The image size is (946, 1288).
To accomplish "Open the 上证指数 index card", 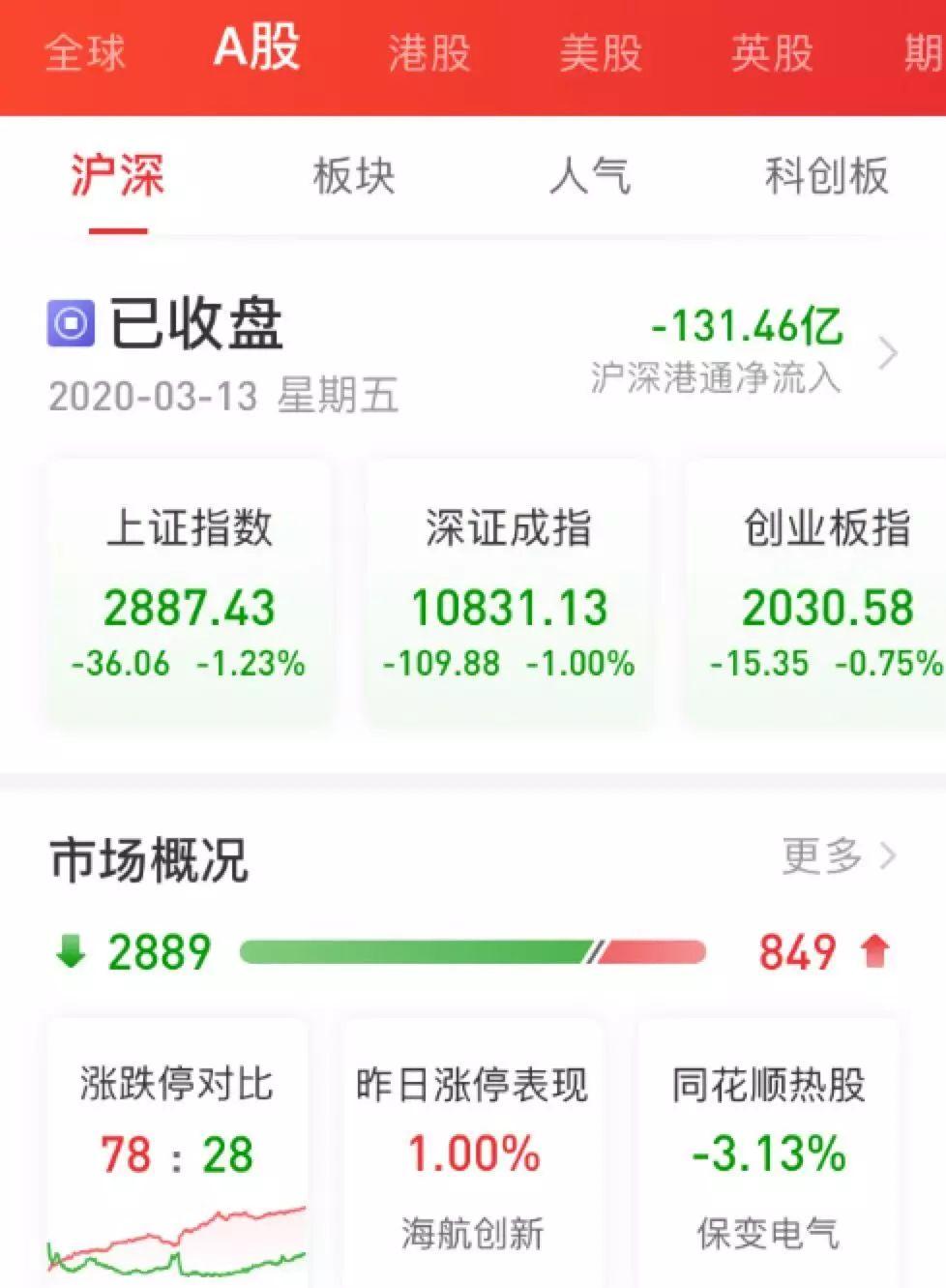I will (x=190, y=588).
